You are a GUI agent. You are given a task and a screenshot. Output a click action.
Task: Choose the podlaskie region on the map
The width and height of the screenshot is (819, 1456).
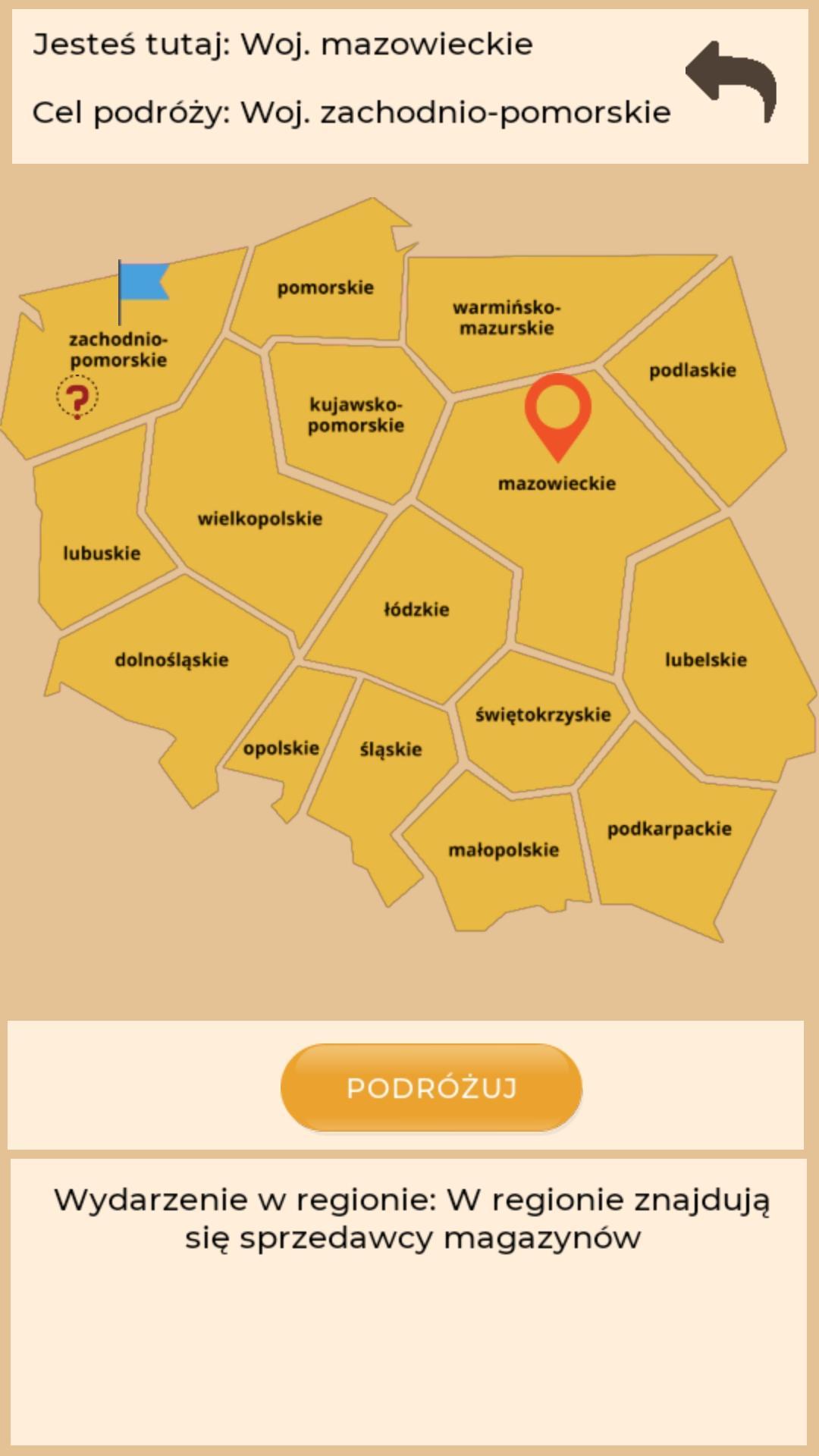click(692, 371)
